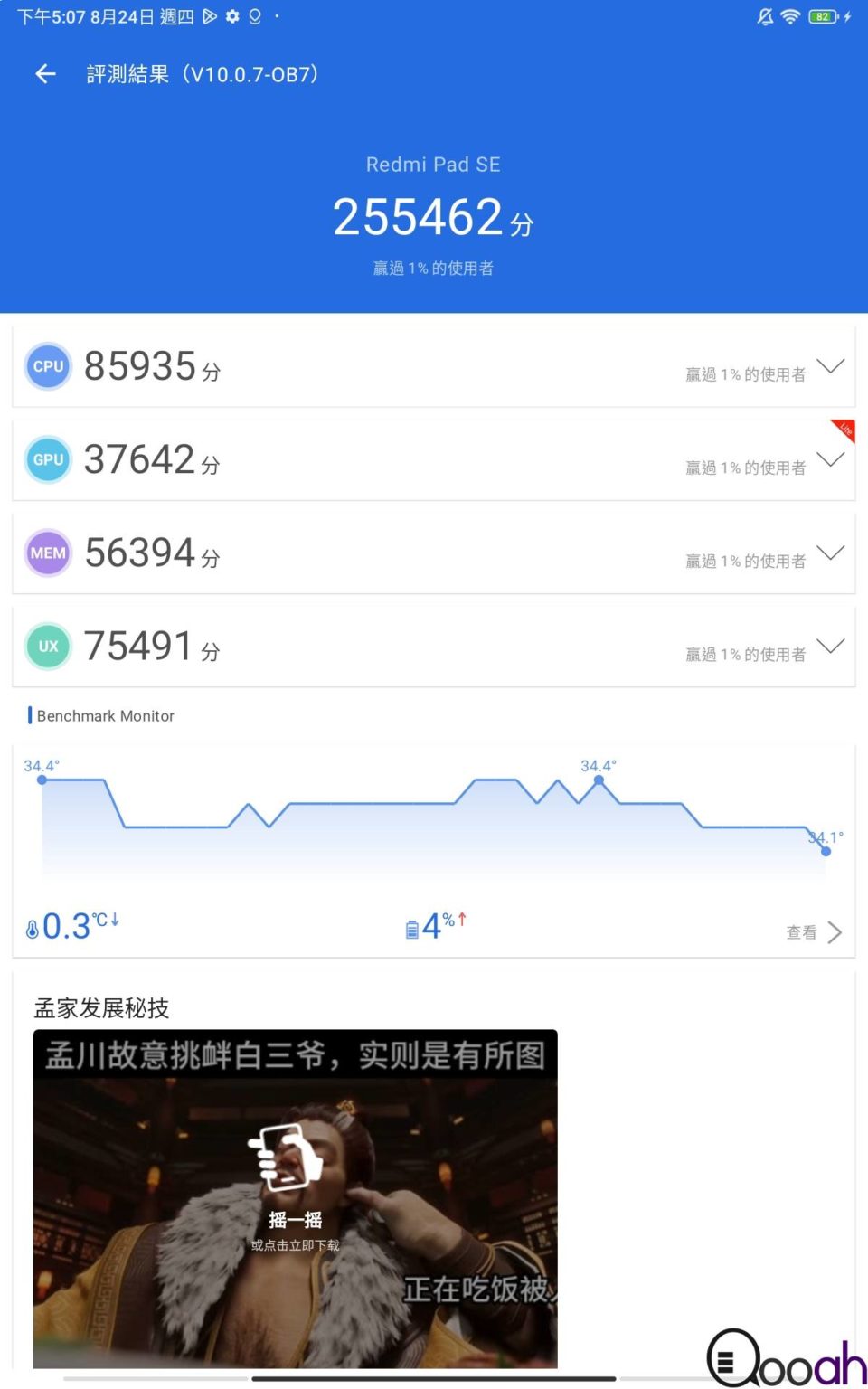This screenshot has width=868, height=1389.
Task: Expand the MEM score details chevron
Action: click(830, 553)
